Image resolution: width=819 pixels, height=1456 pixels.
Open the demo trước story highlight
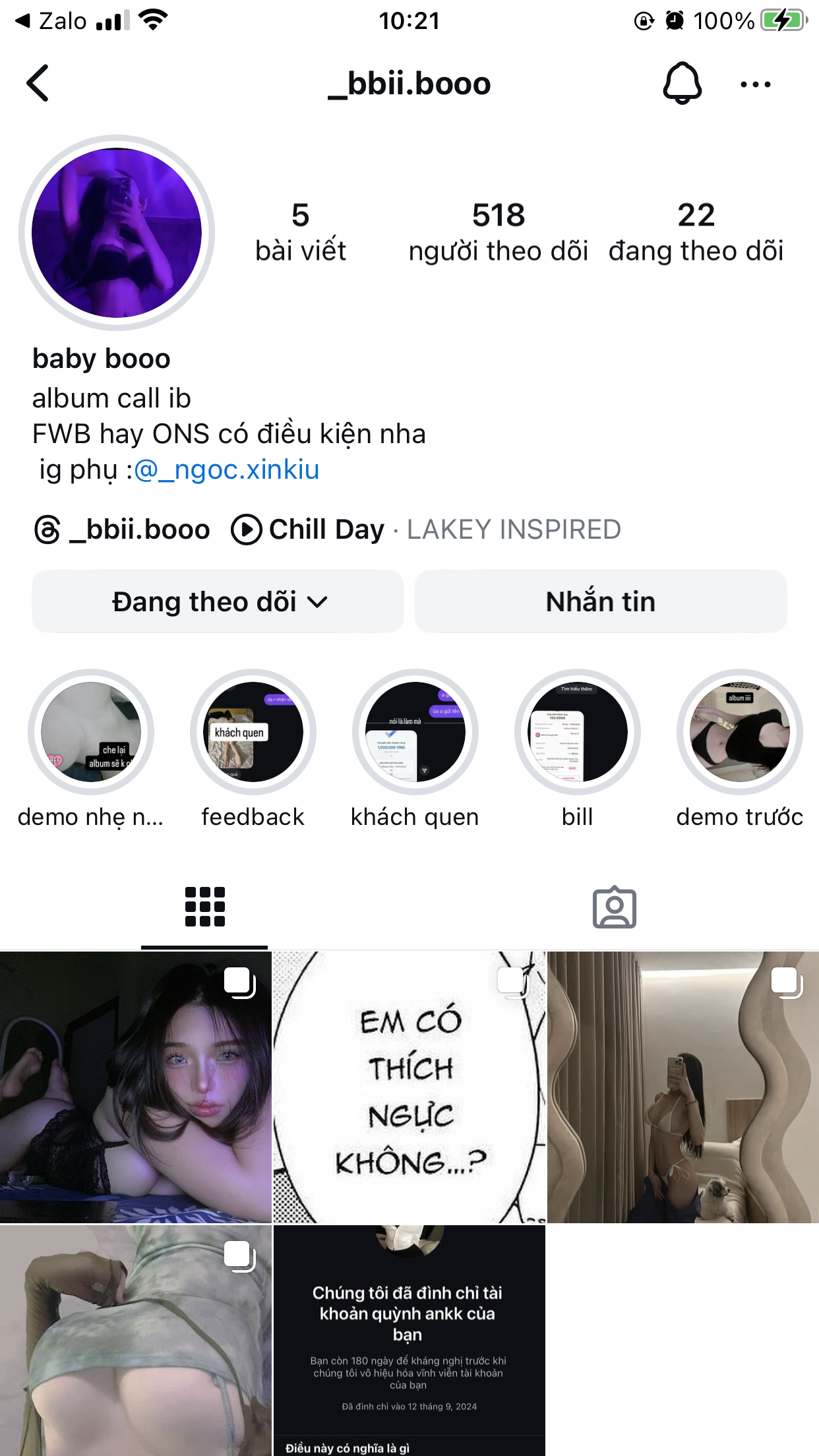[x=739, y=732]
